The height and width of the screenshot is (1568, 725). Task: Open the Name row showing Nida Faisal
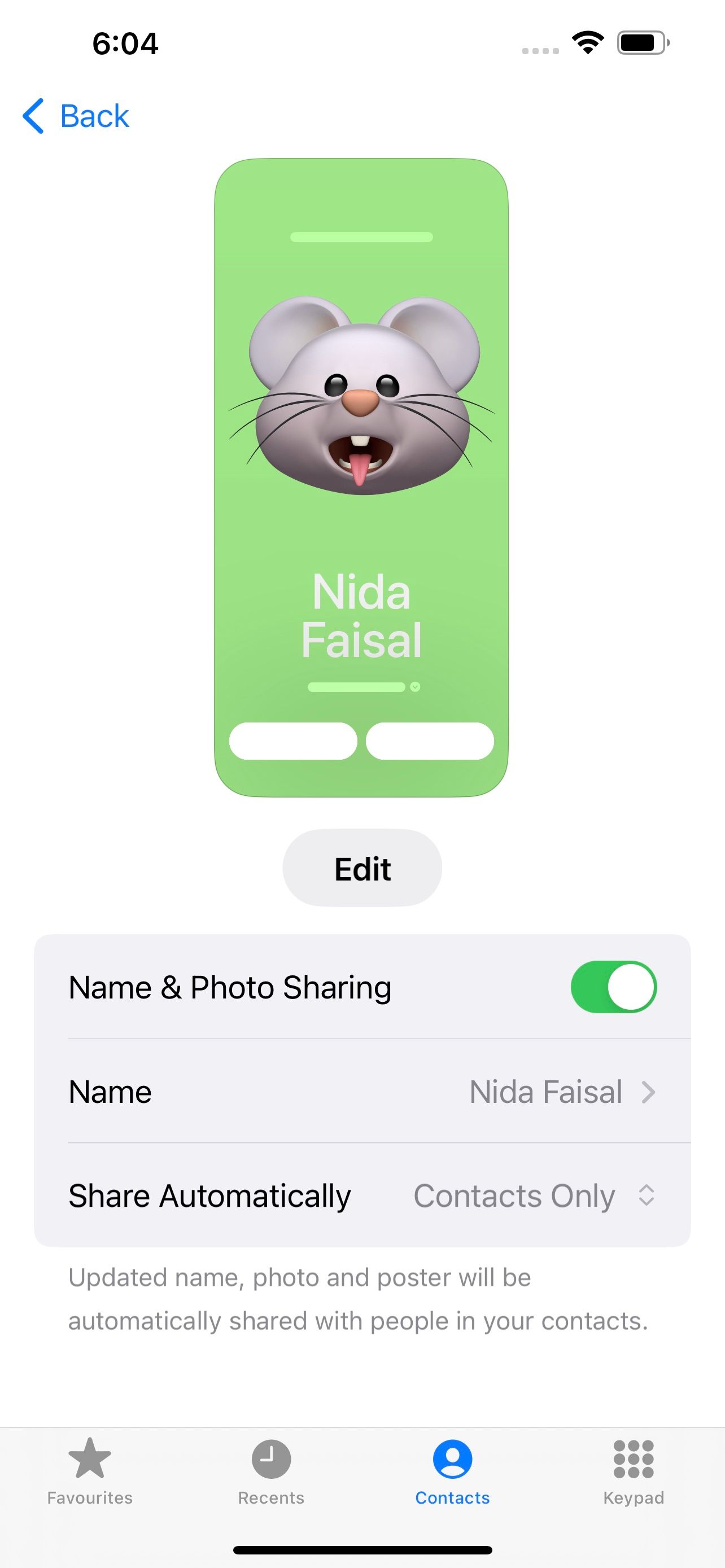[362, 1092]
